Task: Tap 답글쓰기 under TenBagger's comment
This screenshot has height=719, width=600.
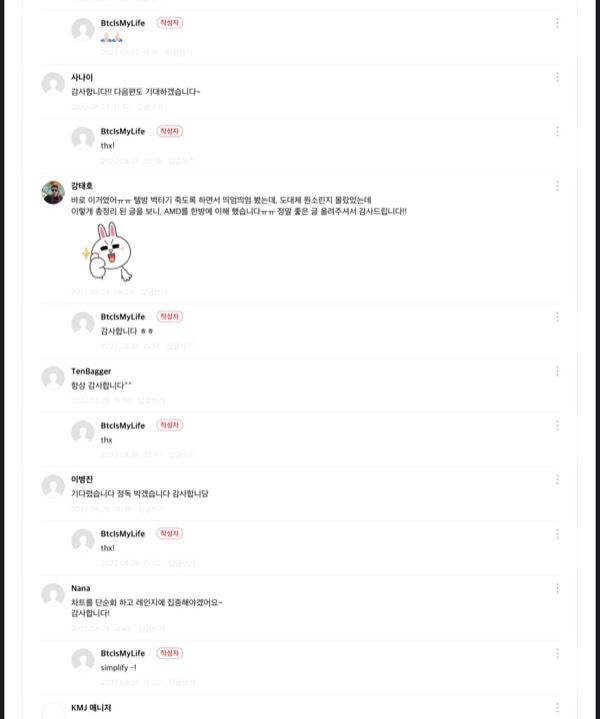Action: point(151,400)
